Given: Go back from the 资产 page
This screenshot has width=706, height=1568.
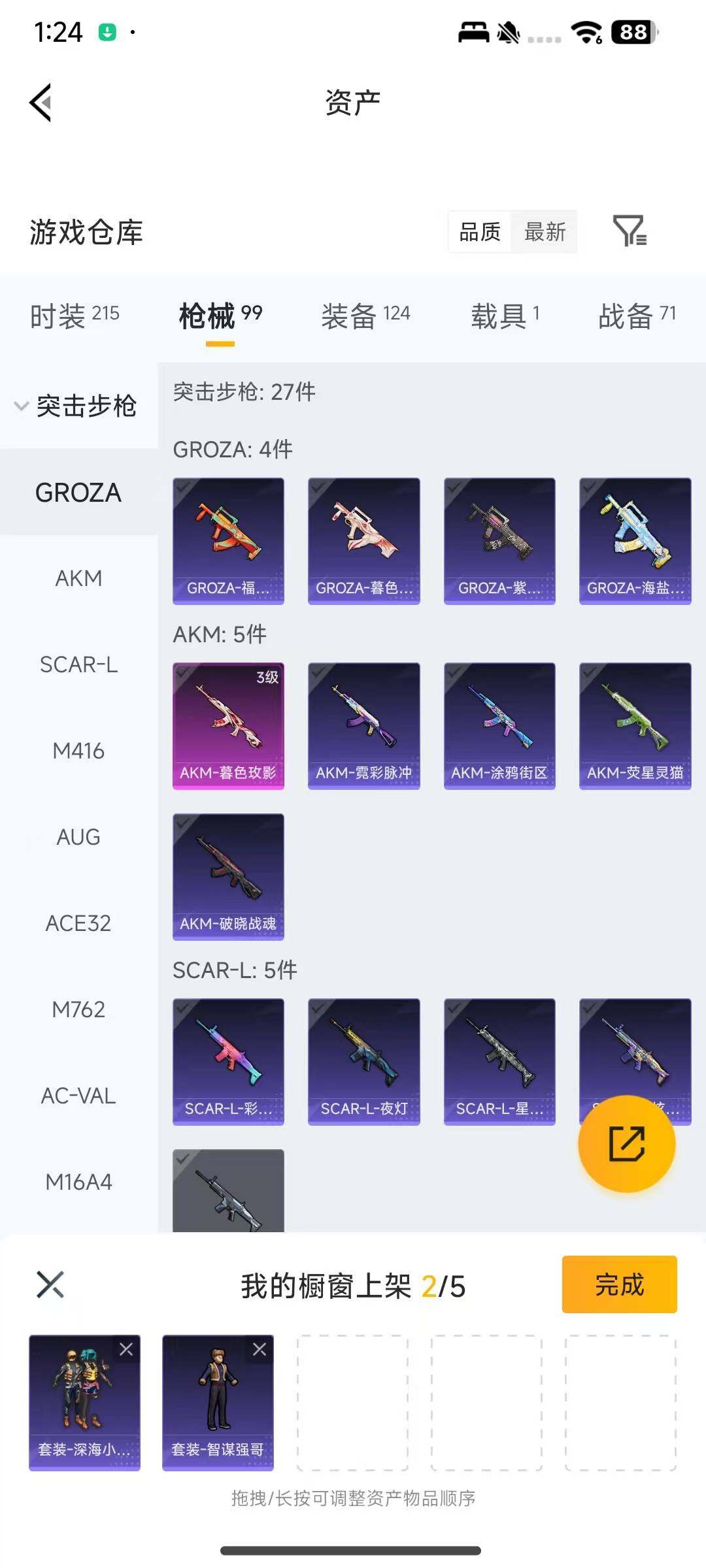Looking at the screenshot, I should click(41, 103).
